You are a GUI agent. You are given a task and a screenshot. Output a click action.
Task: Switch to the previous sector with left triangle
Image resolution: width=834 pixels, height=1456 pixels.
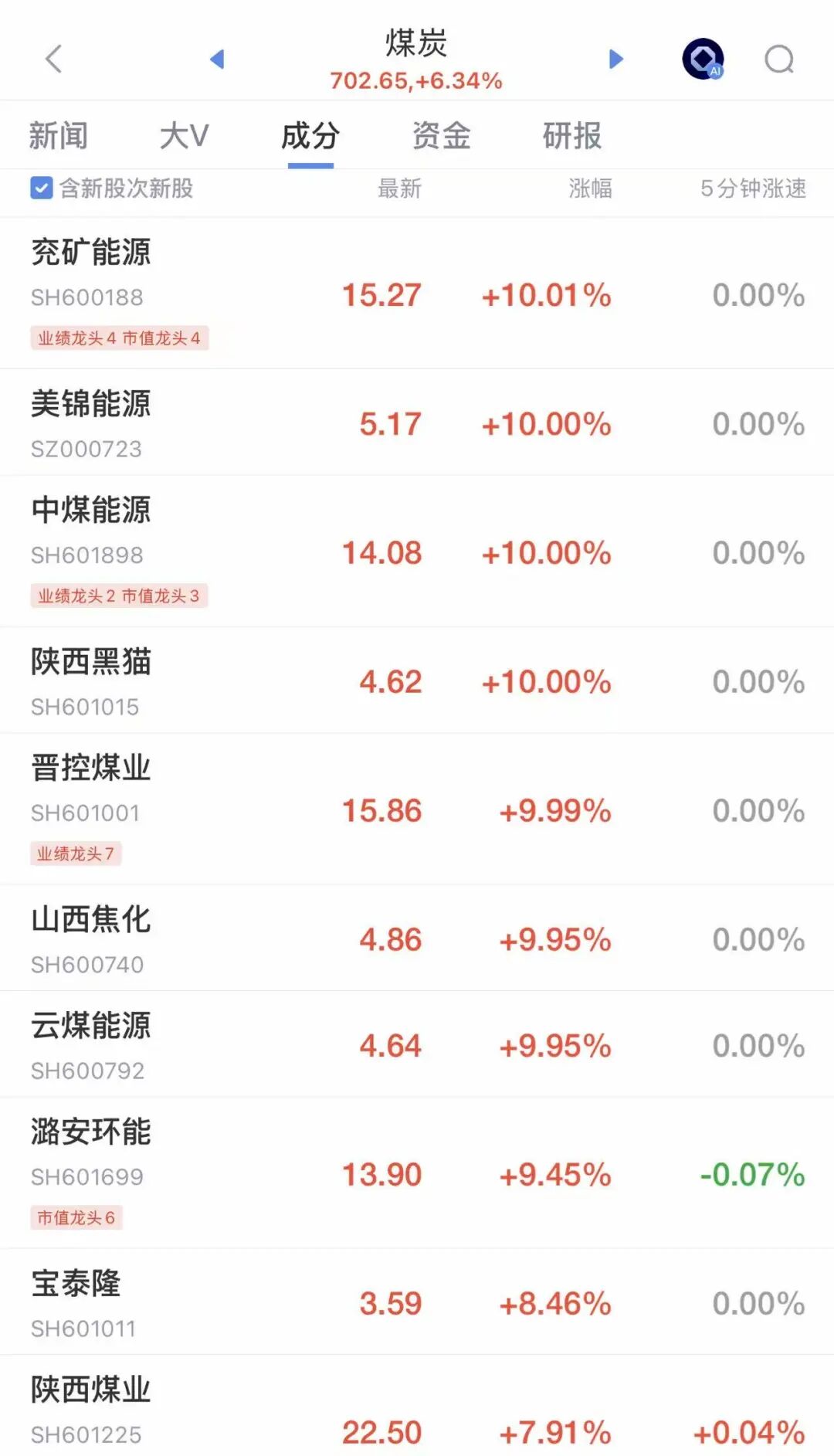click(217, 59)
